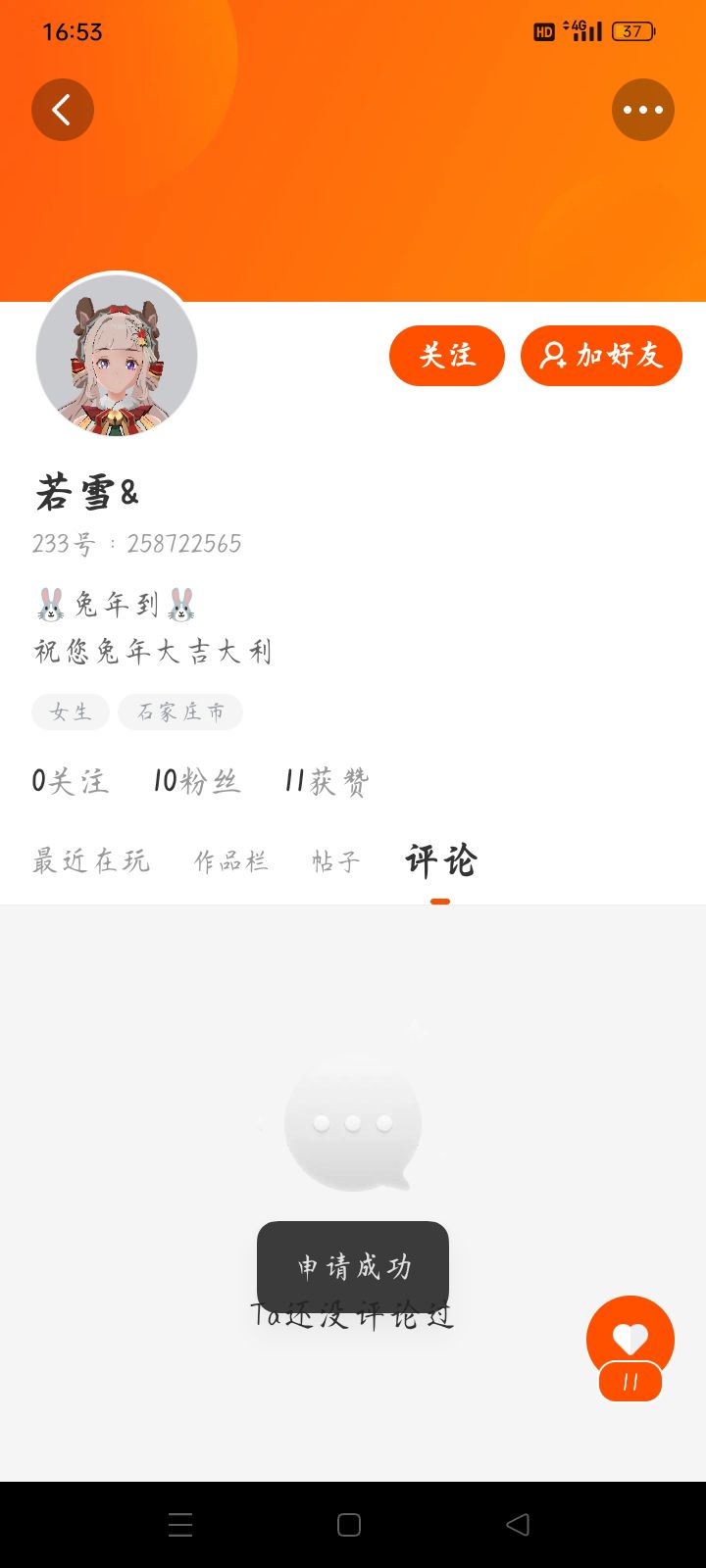Open the three-dot overflow menu
The width and height of the screenshot is (706, 1568).
point(642,110)
